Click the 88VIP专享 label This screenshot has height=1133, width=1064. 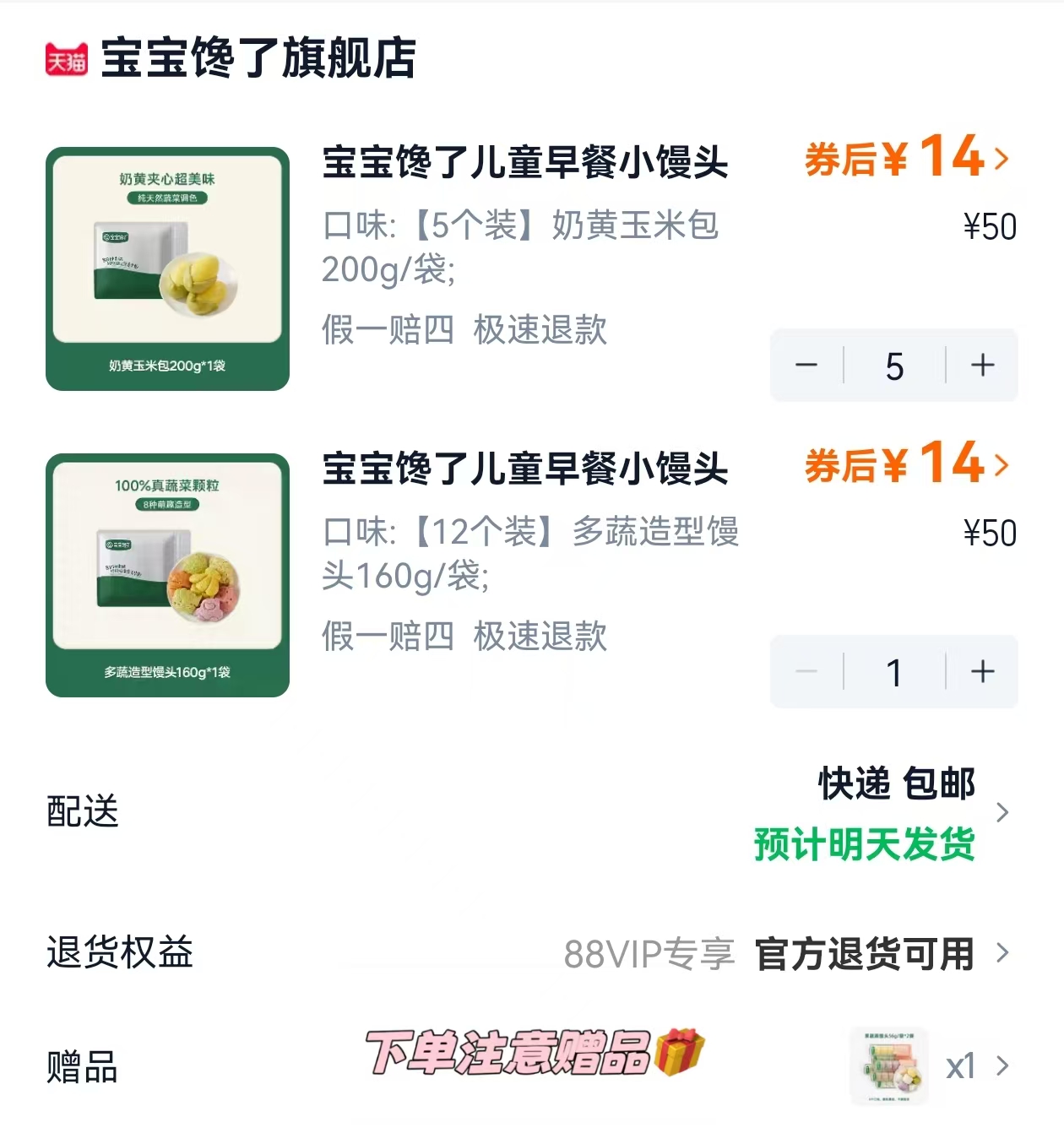tap(649, 956)
